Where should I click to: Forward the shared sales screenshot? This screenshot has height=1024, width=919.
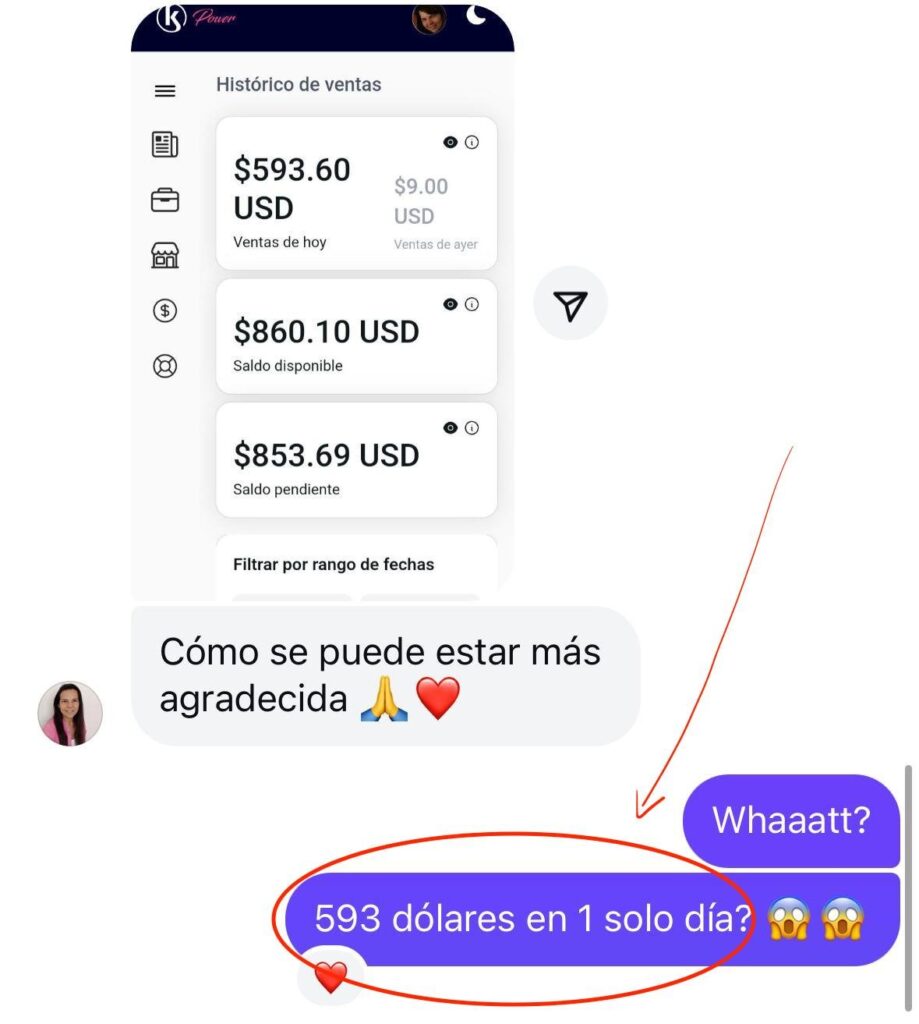click(x=570, y=304)
